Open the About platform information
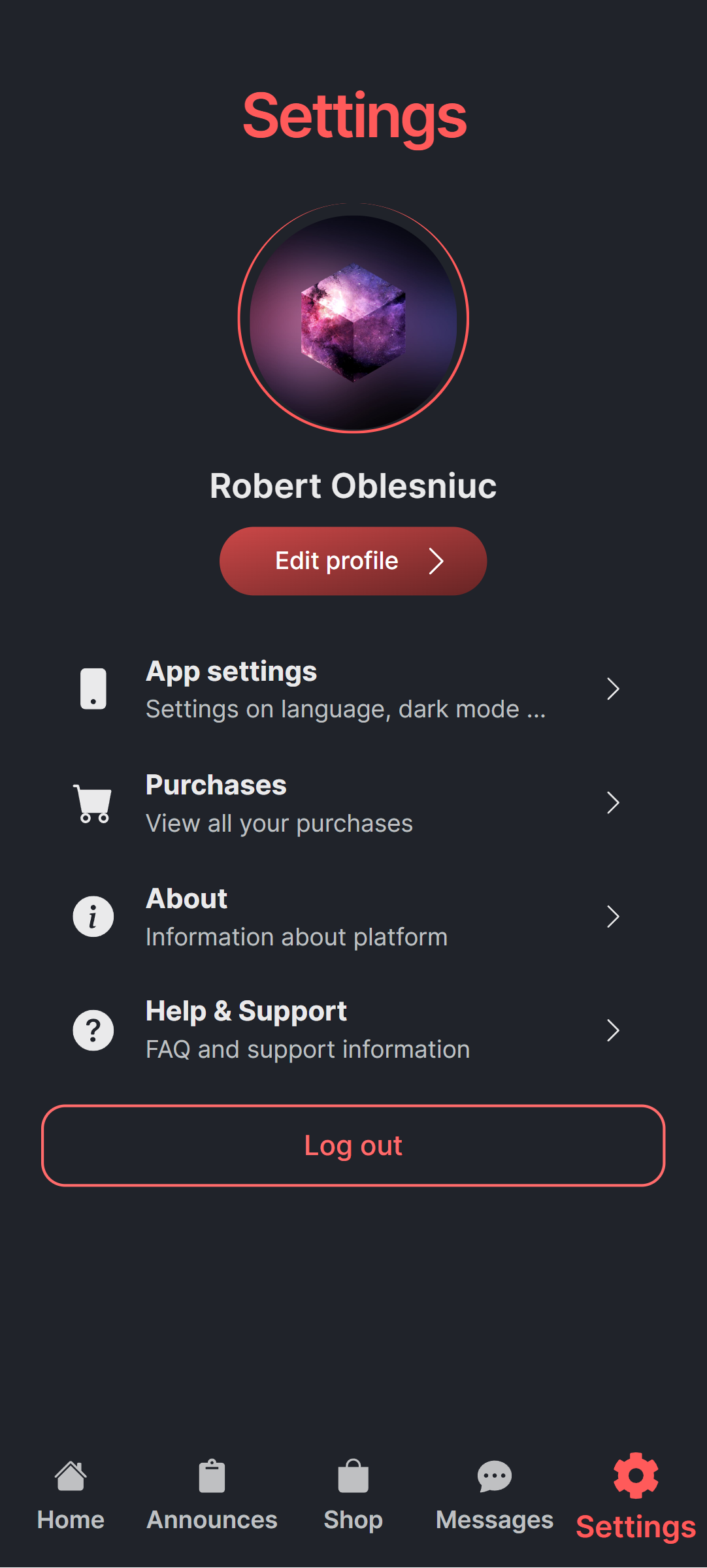707x1568 pixels. [x=346, y=917]
